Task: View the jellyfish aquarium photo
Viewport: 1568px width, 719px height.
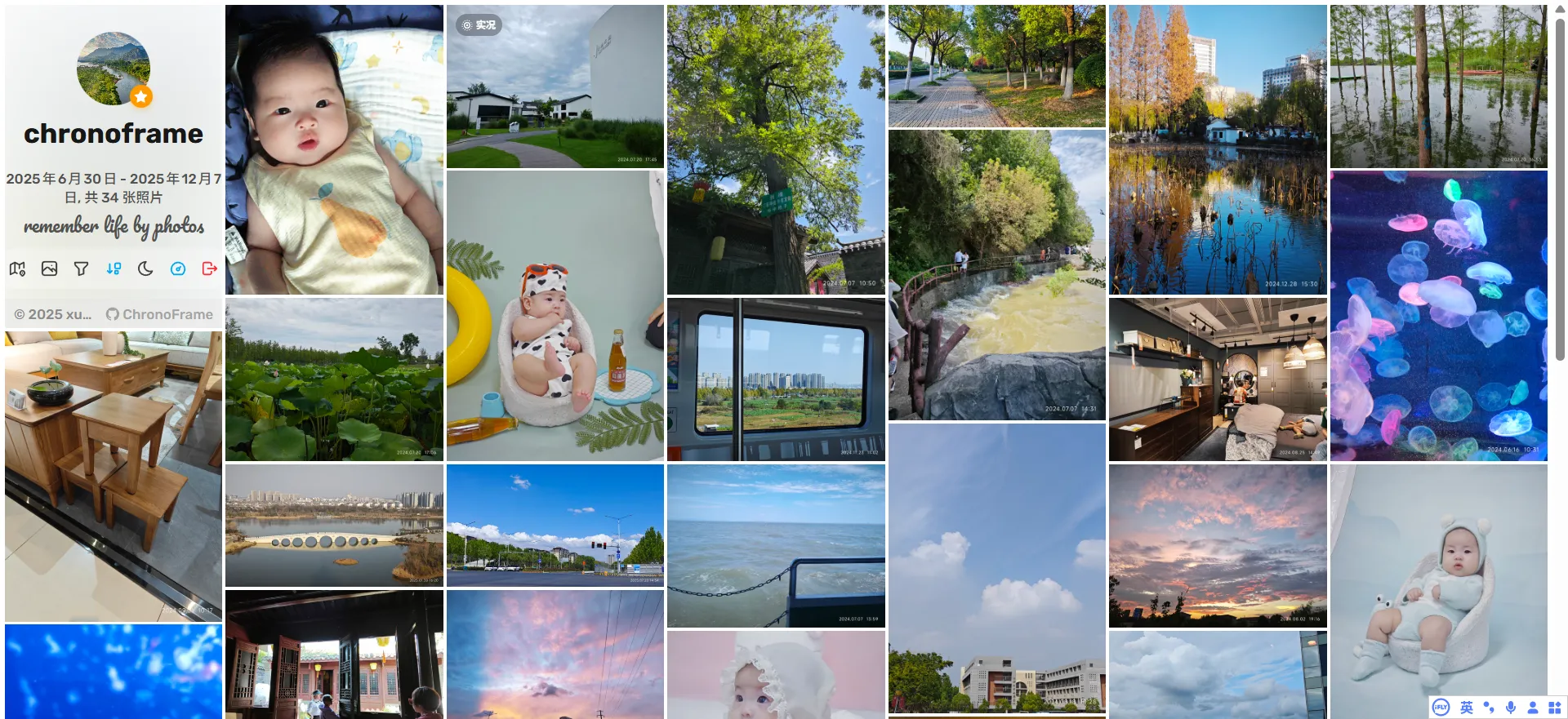Action: coord(1438,316)
